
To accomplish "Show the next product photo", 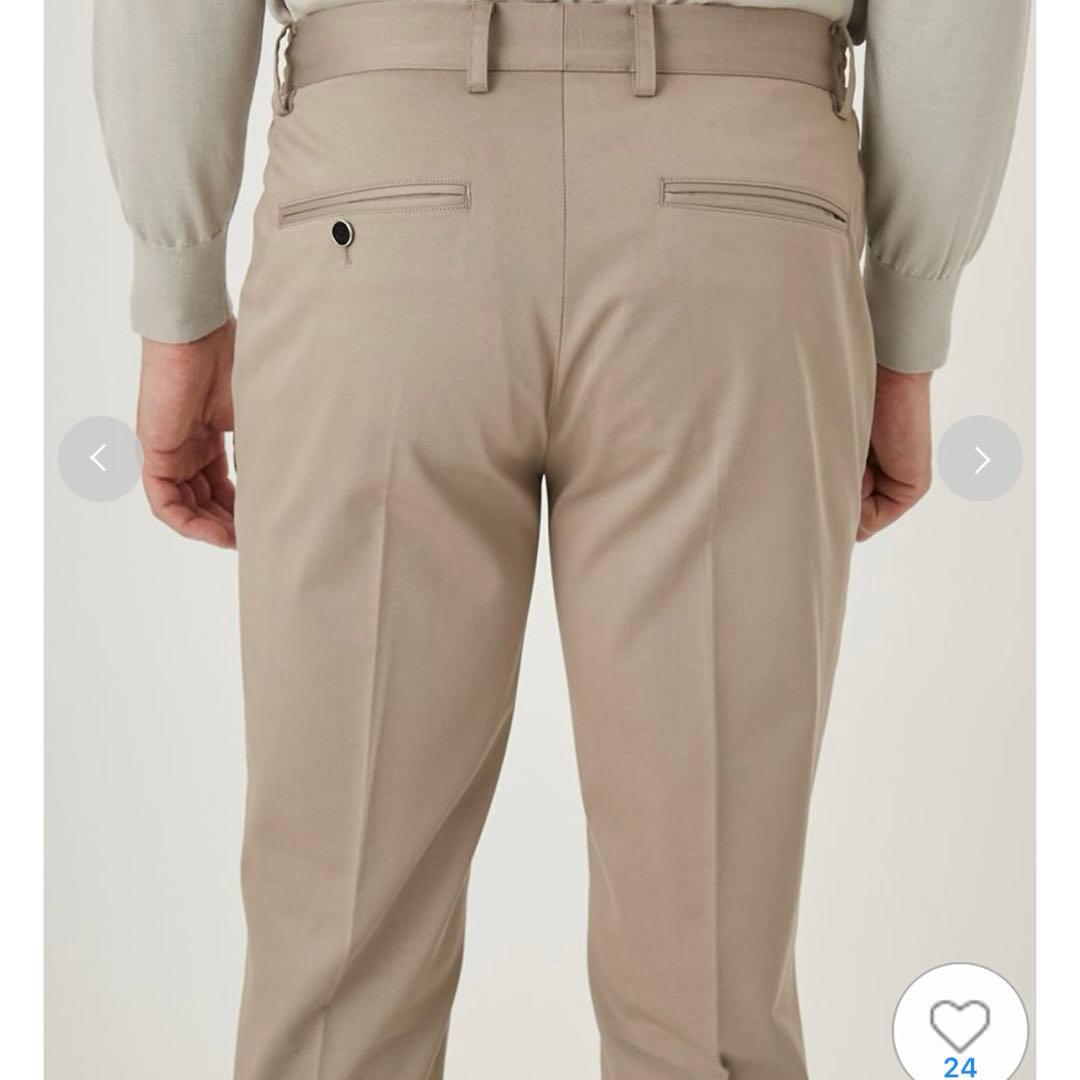I will point(980,459).
